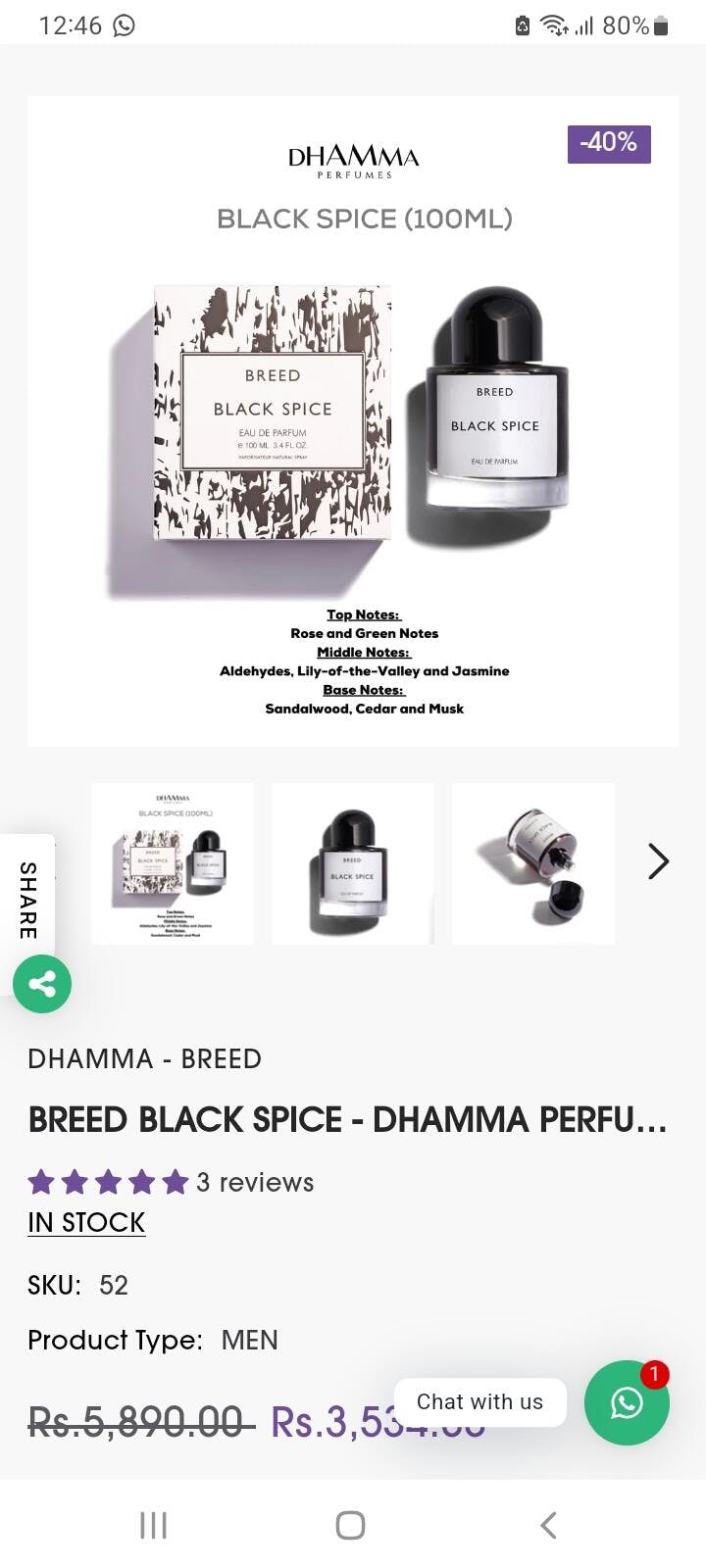Show next product thumbnails with arrow
Viewport: 706px width, 1568px height.
658,861
